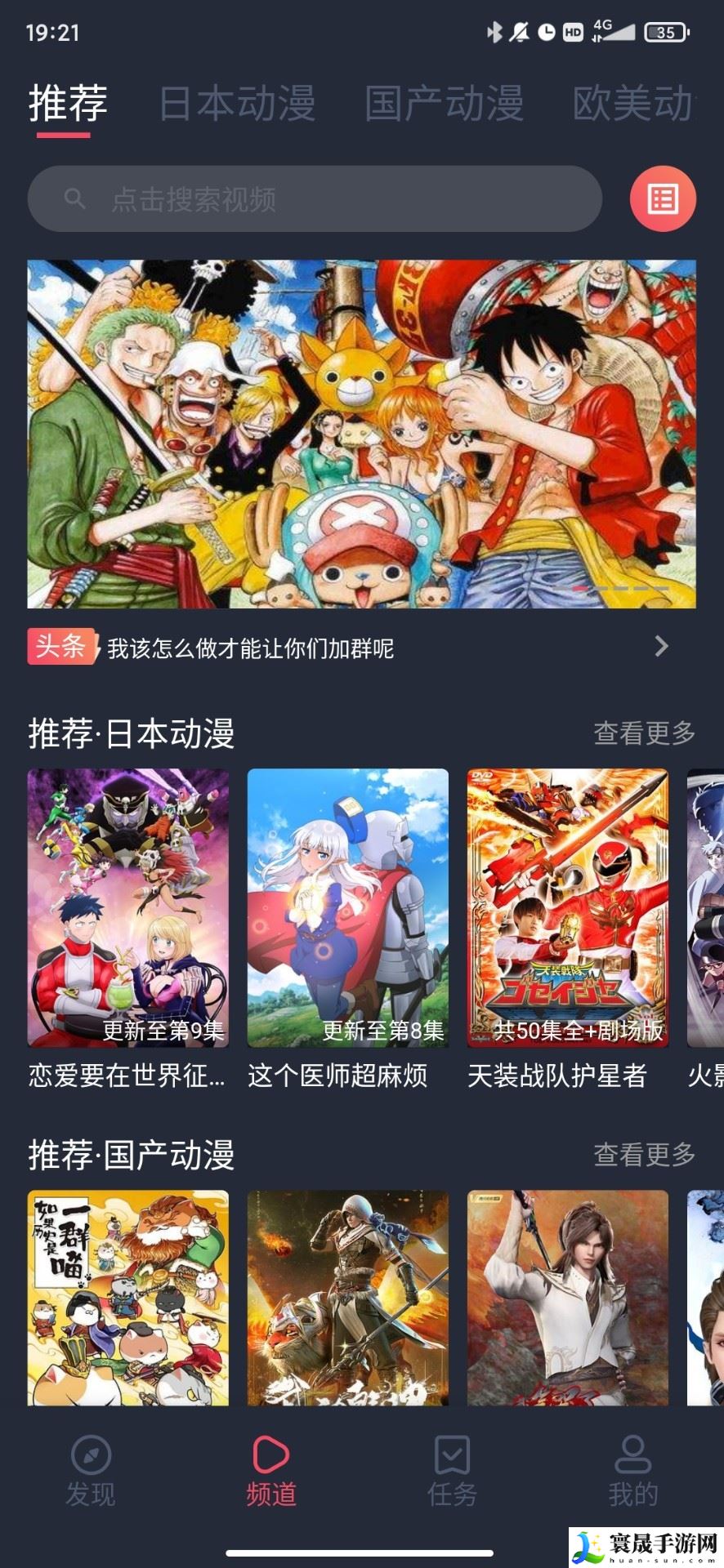The width and height of the screenshot is (724, 1568).
Task: View more in 推荐·国产动漫
Action: click(644, 1155)
